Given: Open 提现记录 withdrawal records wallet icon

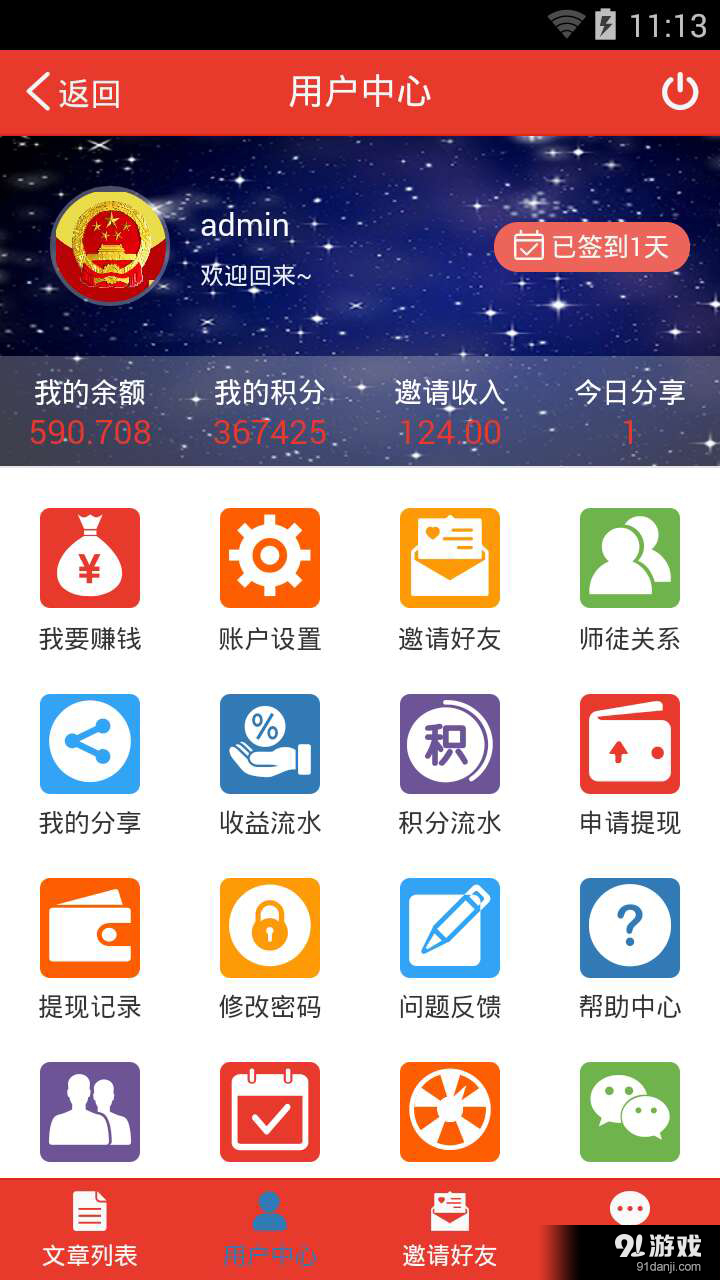Looking at the screenshot, I should [x=90, y=927].
